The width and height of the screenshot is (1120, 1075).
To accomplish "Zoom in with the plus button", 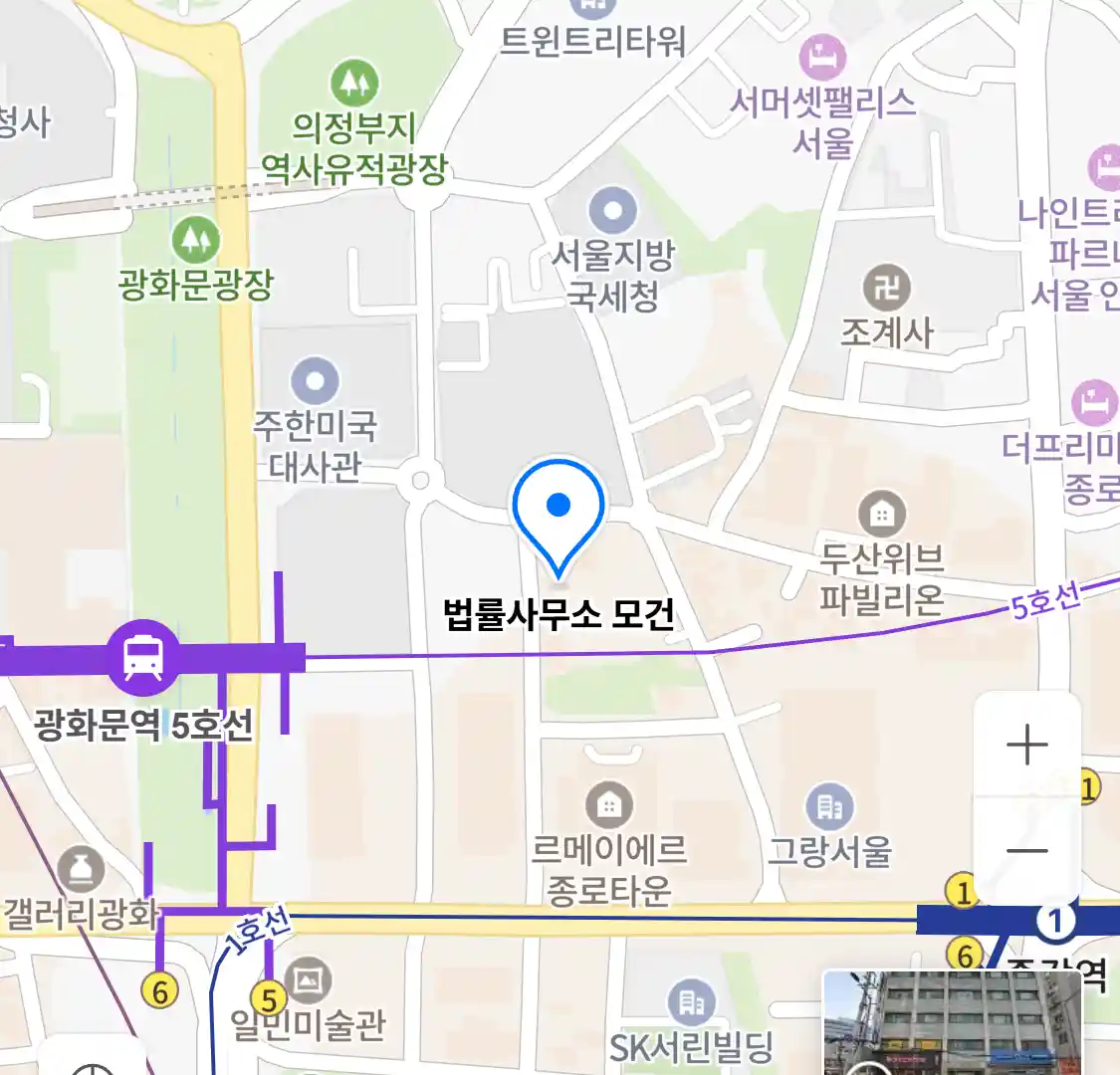I will click(x=1026, y=745).
